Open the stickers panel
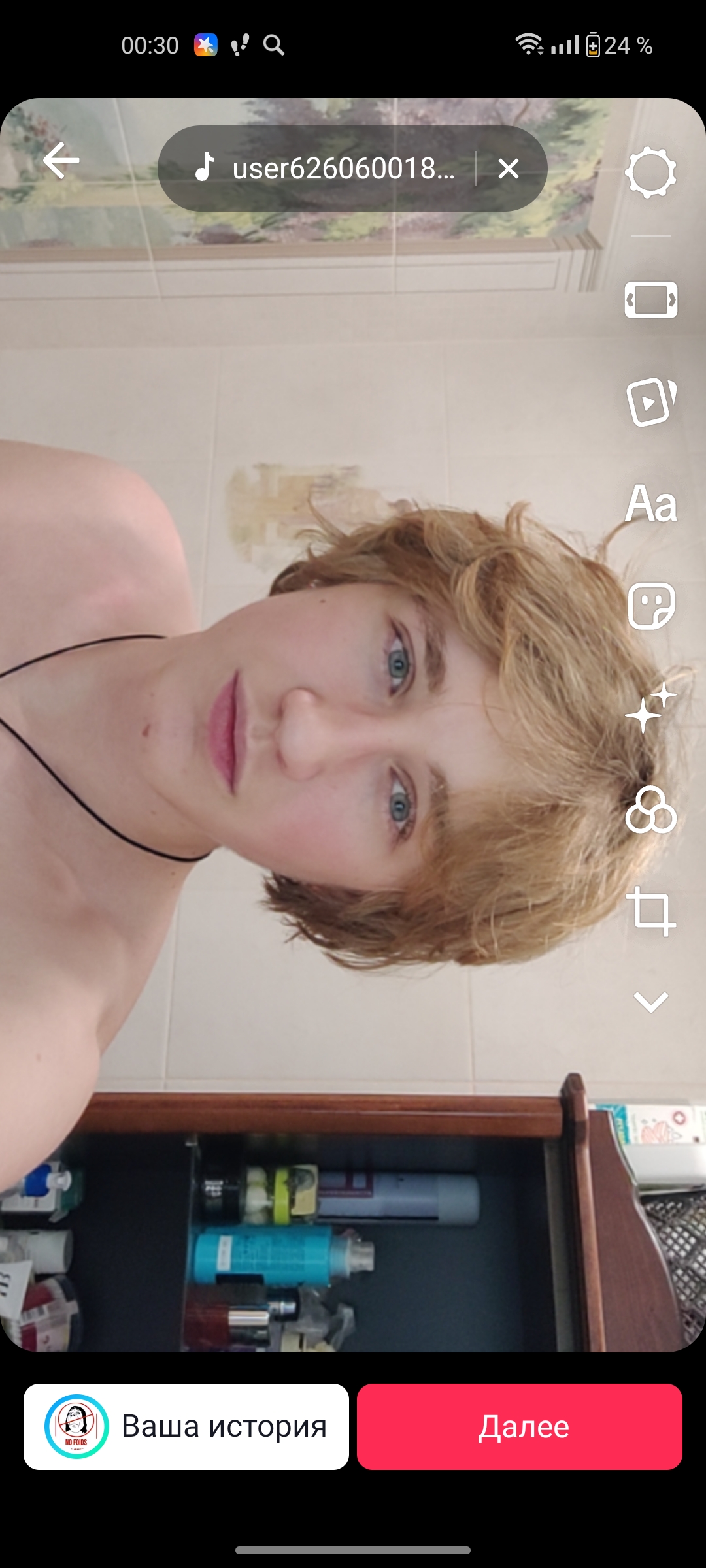Viewport: 706px width, 1568px height. (x=650, y=606)
